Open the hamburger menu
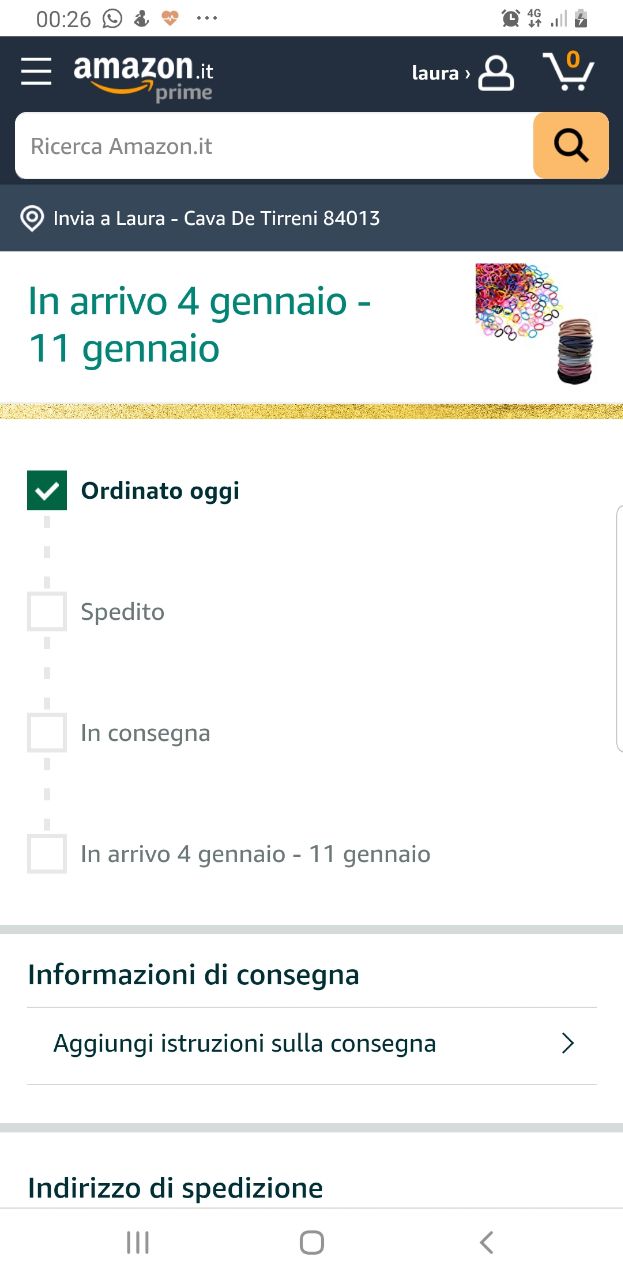Image resolution: width=623 pixels, height=1280 pixels. tap(36, 72)
